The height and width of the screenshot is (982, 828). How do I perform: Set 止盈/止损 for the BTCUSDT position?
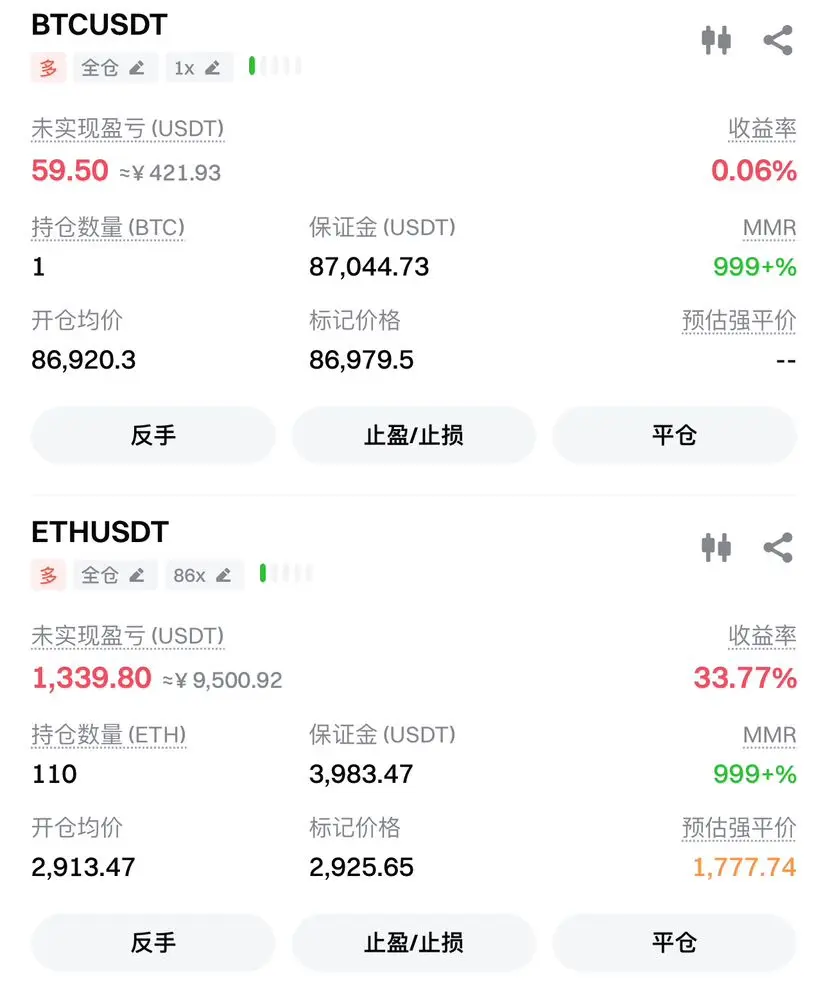click(x=413, y=435)
